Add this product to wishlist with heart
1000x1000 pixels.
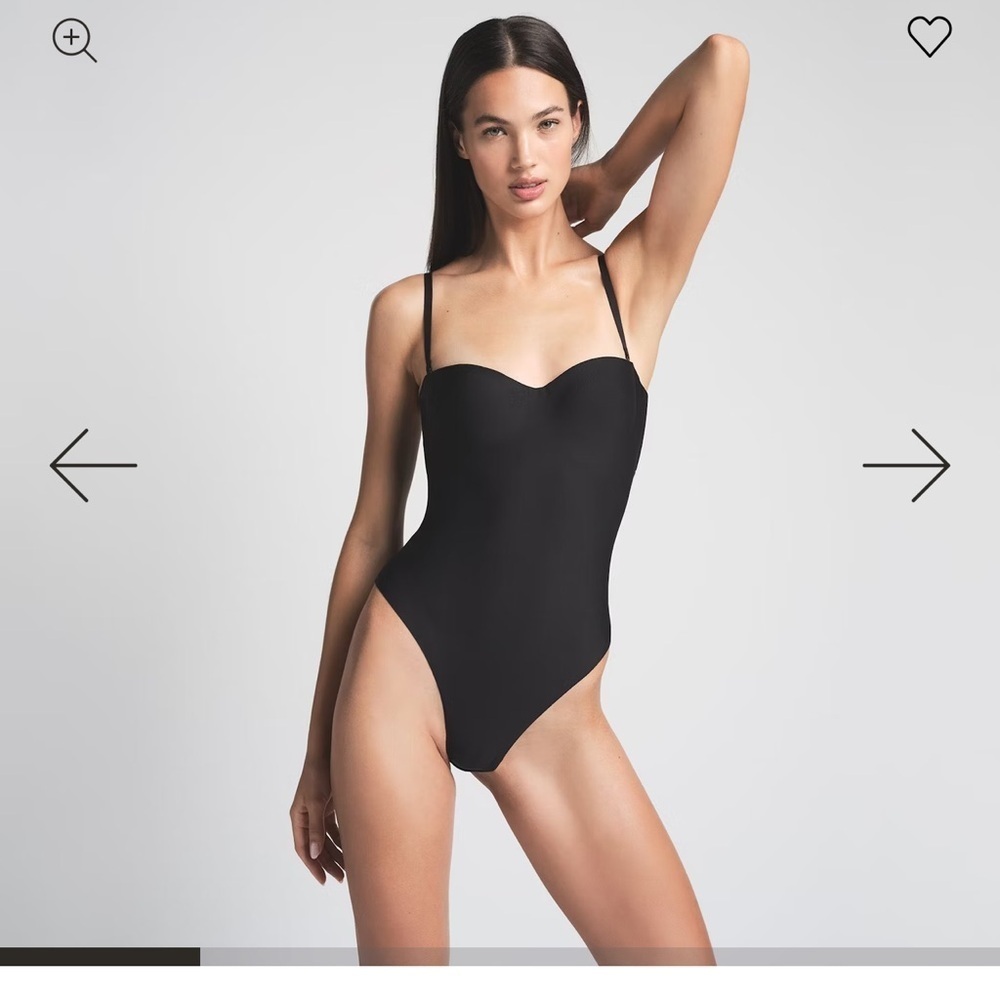click(x=929, y=36)
